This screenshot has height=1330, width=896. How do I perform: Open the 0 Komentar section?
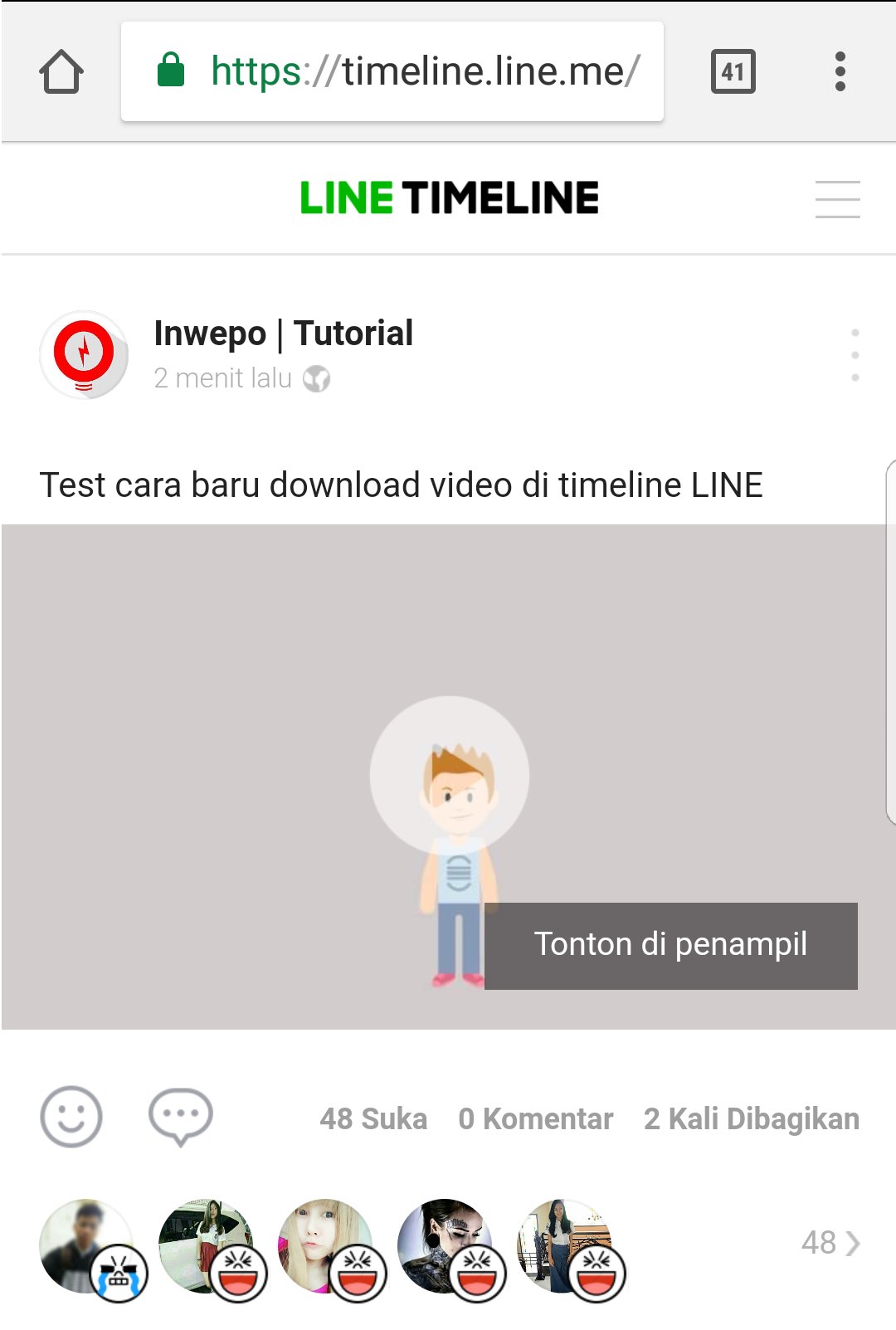(535, 1119)
